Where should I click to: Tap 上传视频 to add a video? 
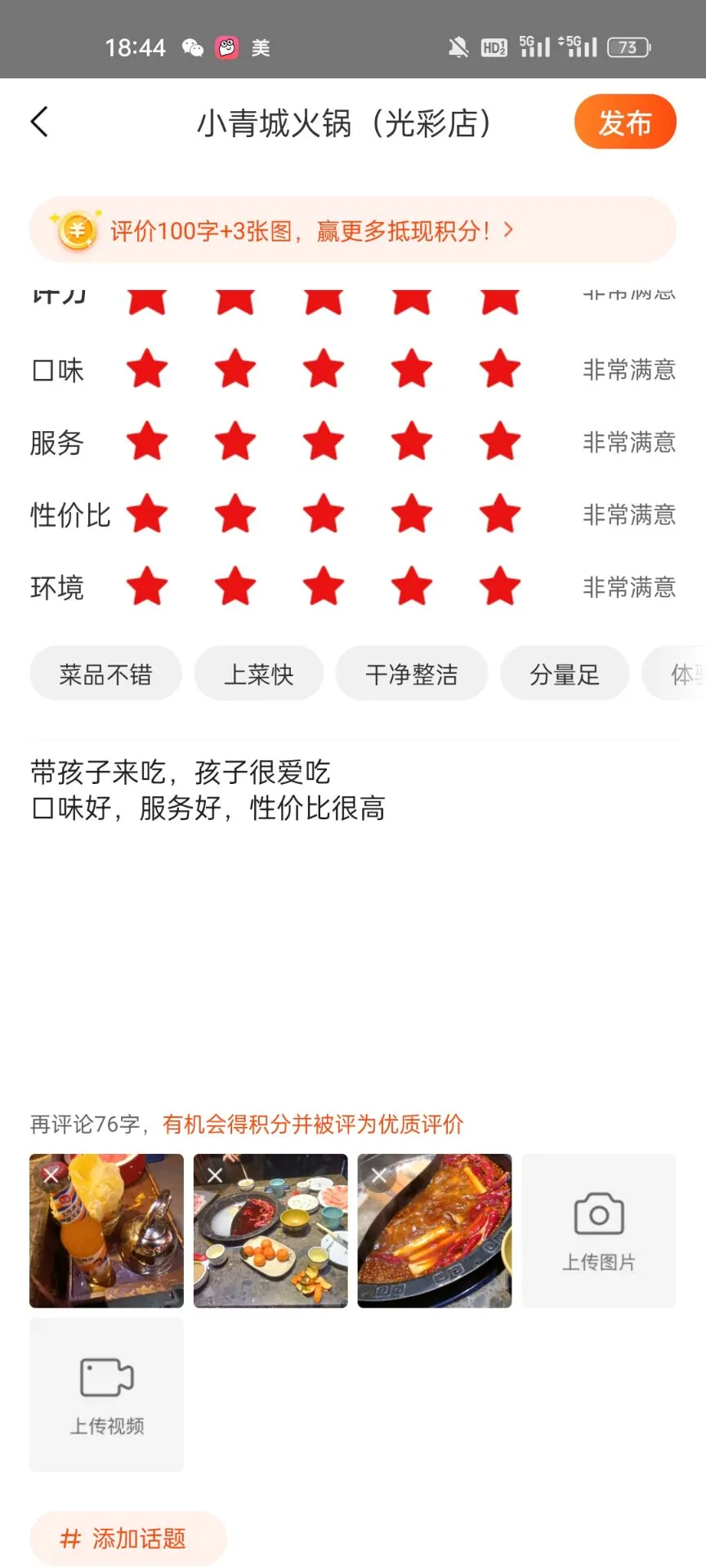(106, 1394)
